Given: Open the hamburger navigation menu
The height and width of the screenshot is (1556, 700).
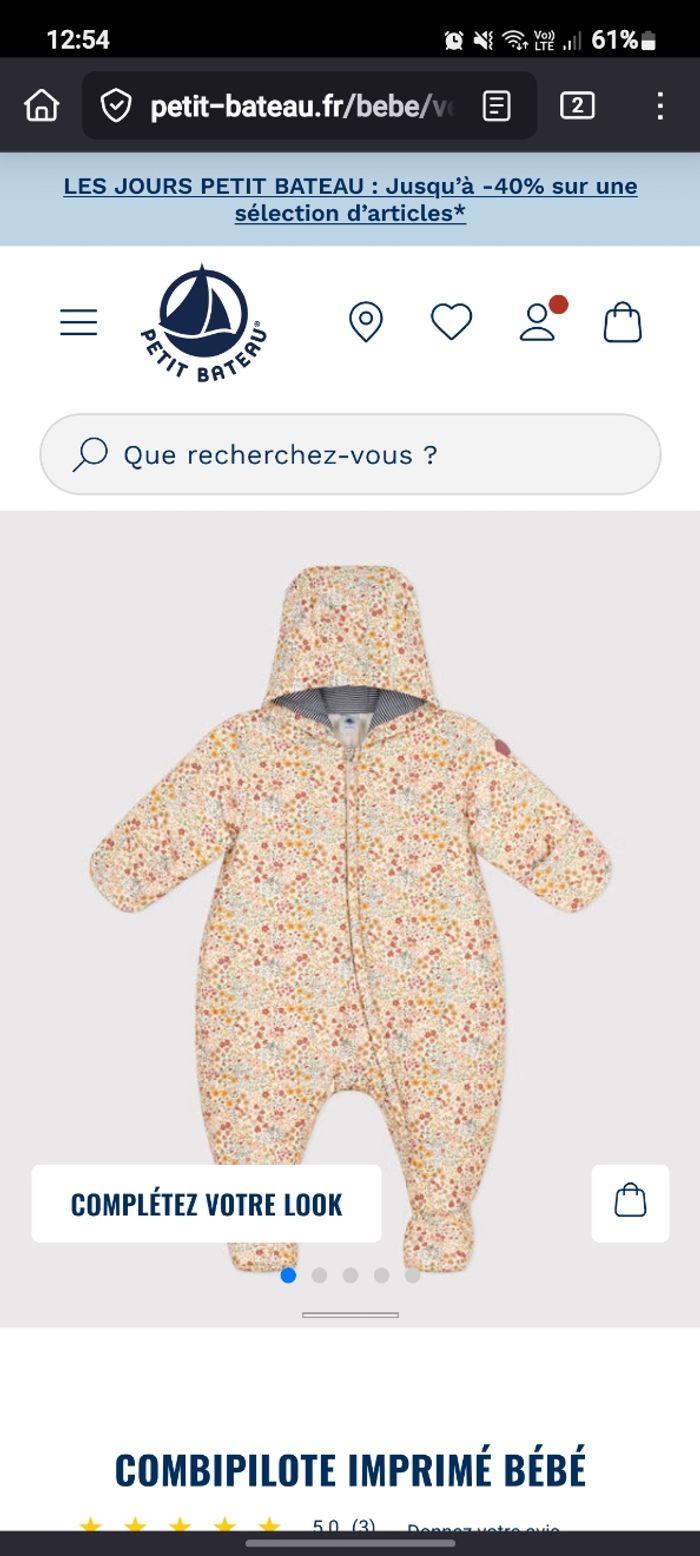Looking at the screenshot, I should (x=79, y=322).
